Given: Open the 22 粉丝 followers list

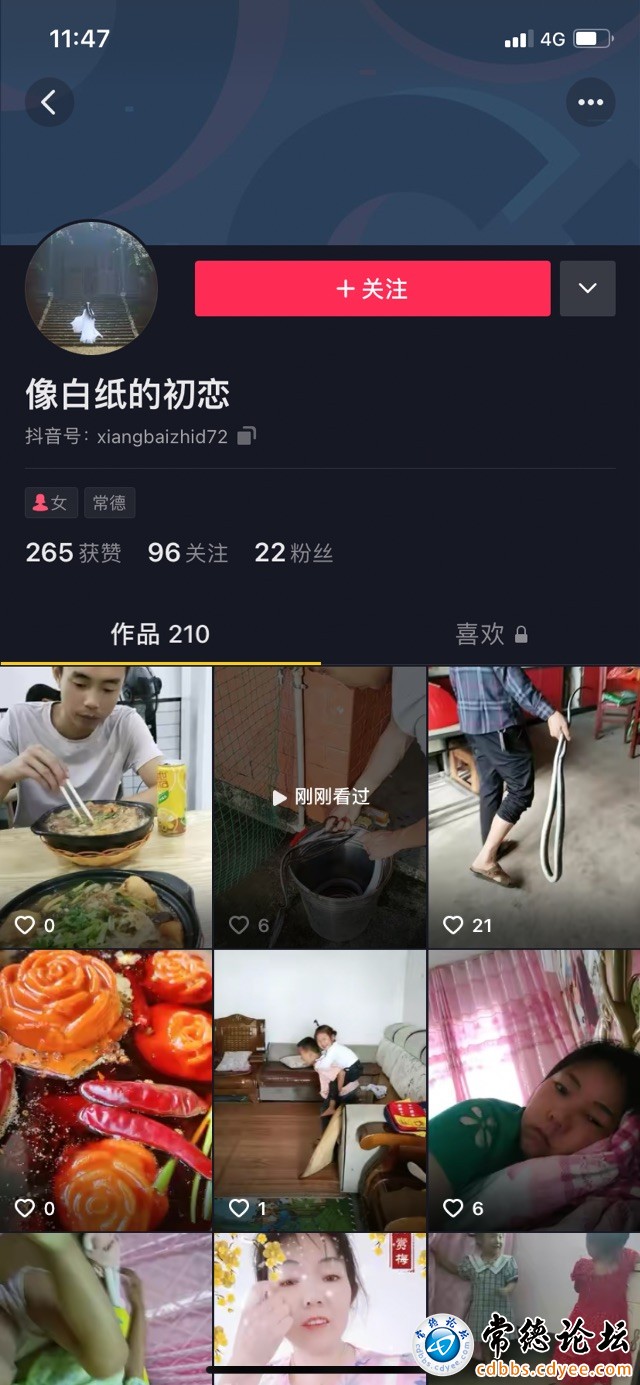Looking at the screenshot, I should (x=293, y=553).
